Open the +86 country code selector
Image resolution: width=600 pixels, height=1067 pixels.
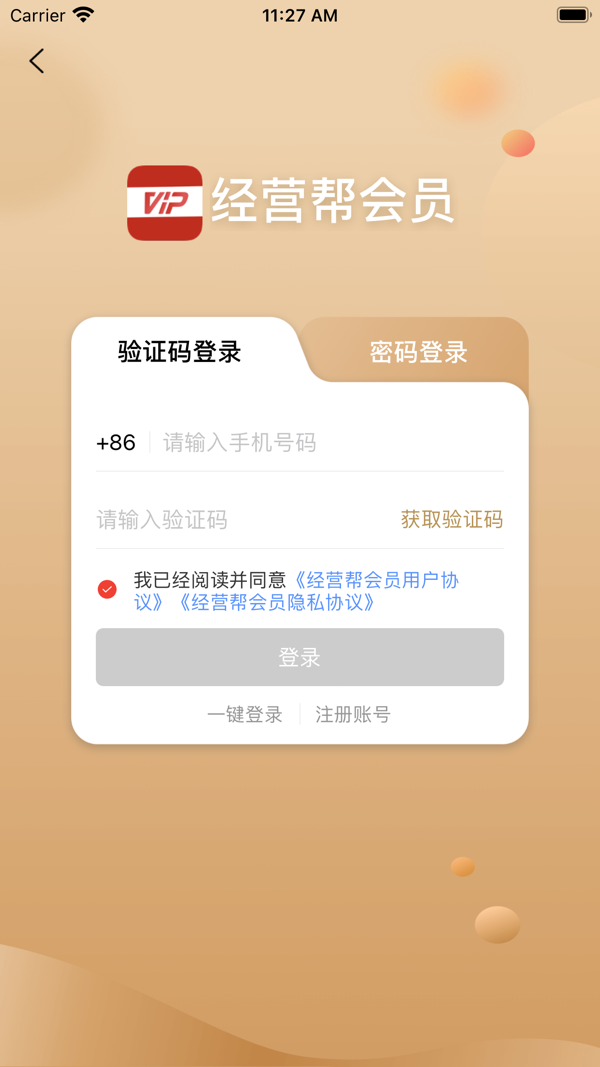pos(116,443)
